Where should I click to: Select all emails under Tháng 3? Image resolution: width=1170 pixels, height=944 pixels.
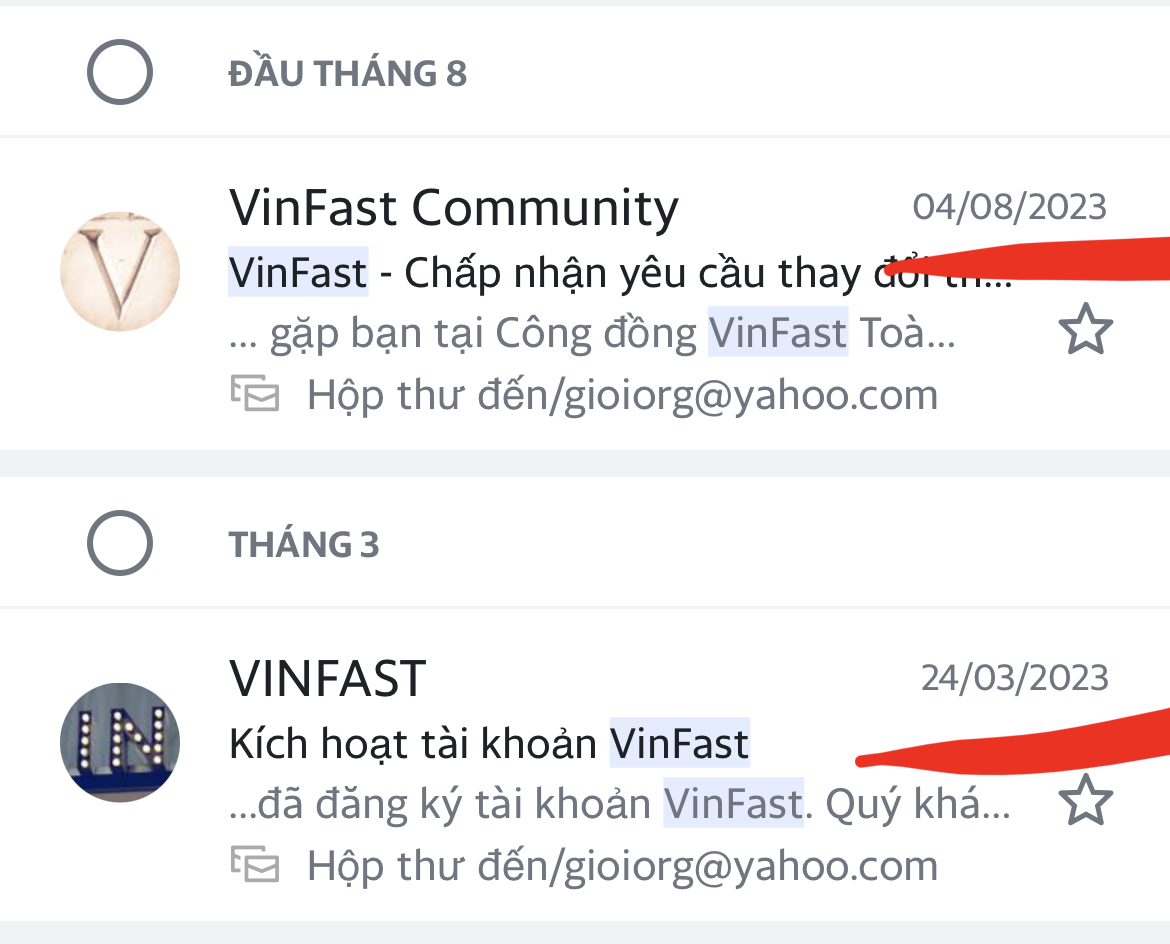[x=120, y=544]
